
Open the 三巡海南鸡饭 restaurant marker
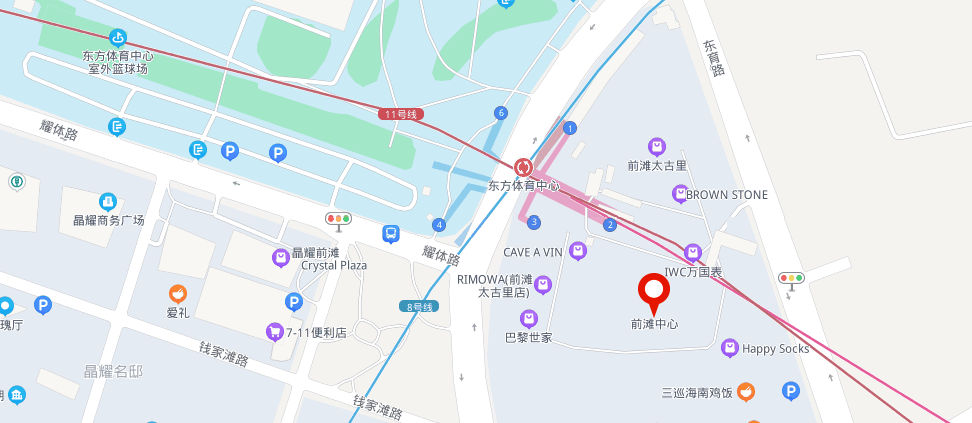[x=746, y=392]
